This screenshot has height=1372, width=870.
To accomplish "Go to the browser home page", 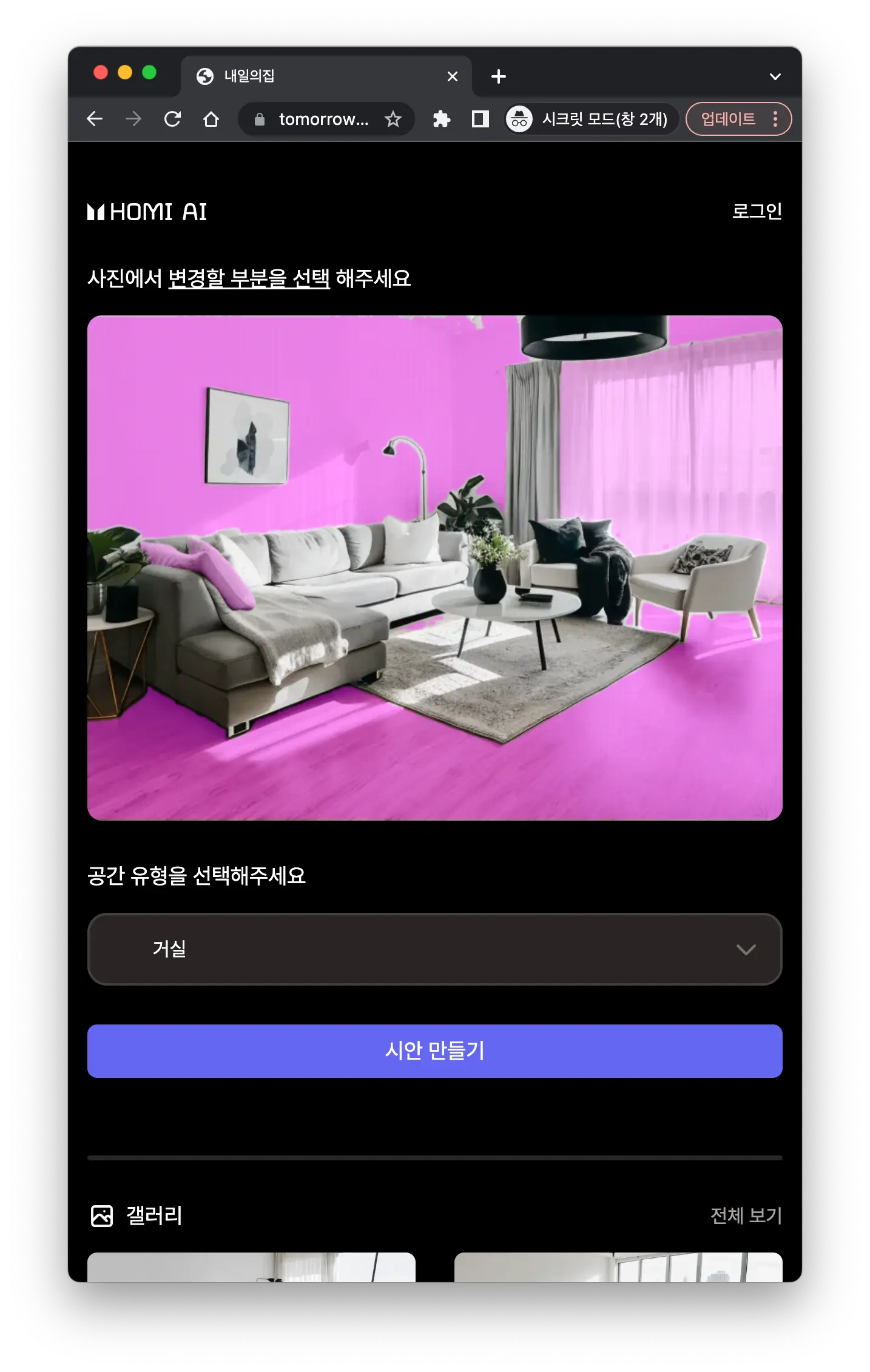I will point(211,119).
